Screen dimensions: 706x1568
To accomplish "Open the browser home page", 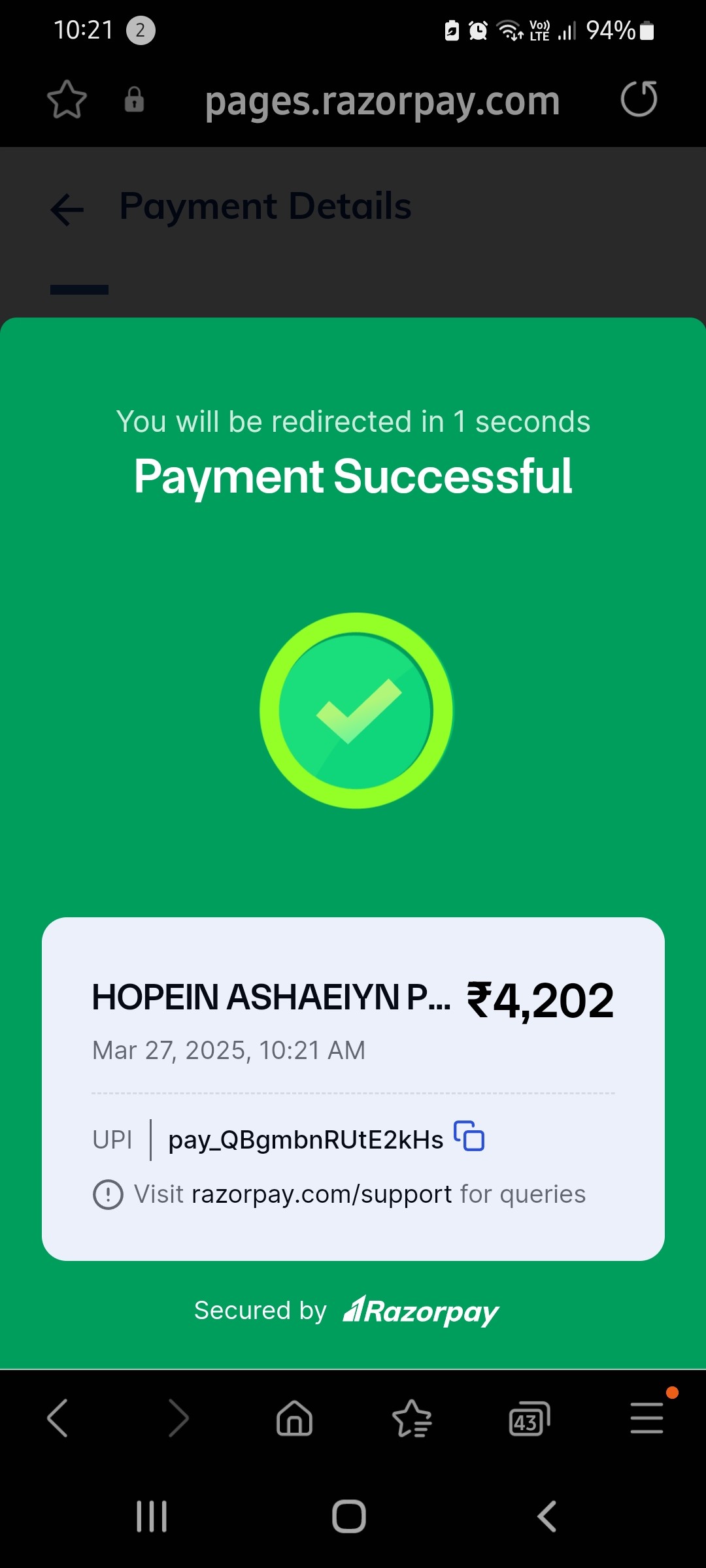I will pyautogui.click(x=295, y=1418).
